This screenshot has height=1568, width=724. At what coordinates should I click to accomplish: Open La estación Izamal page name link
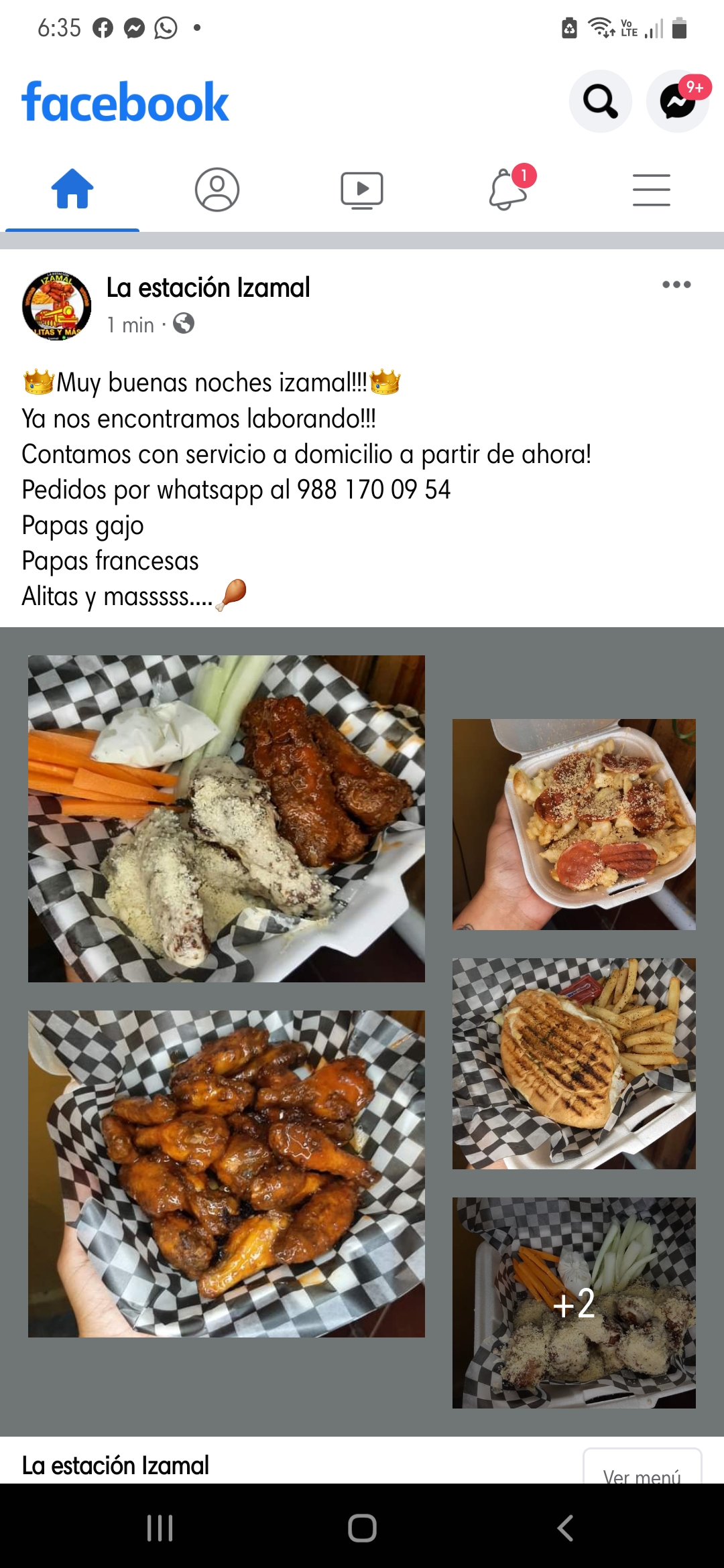(x=208, y=287)
